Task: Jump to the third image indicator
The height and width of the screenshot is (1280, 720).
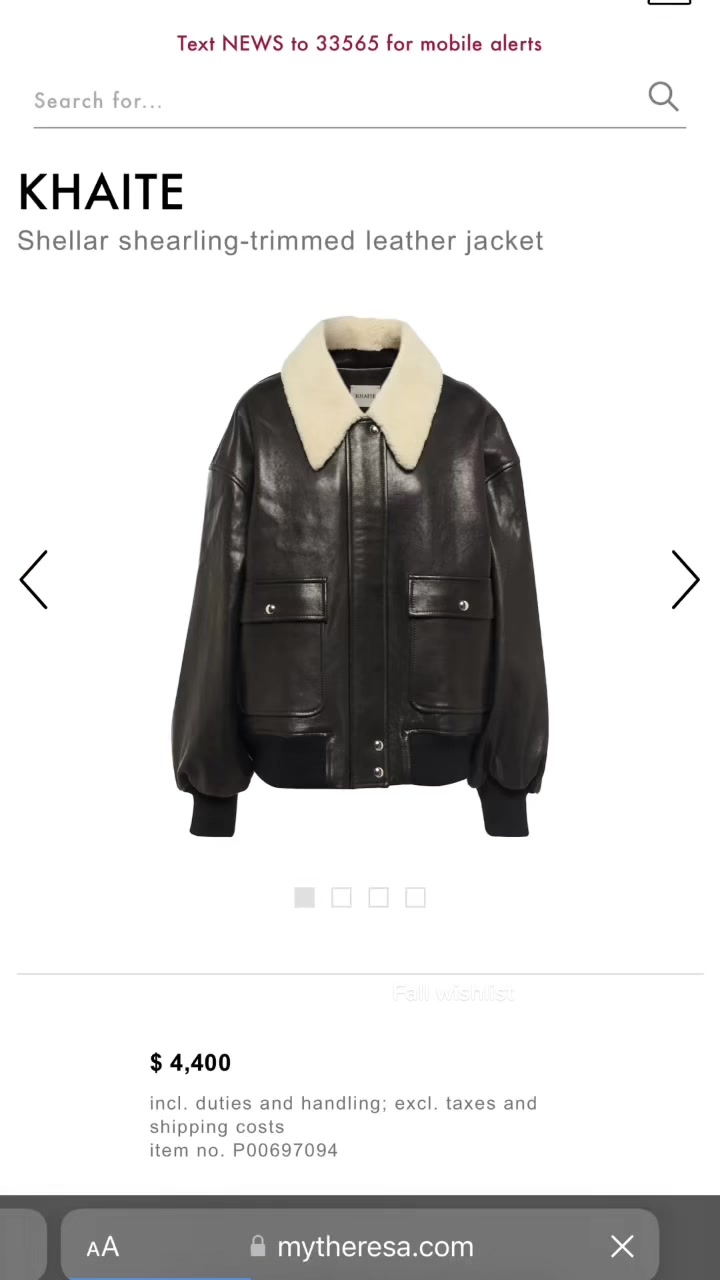Action: [x=378, y=898]
